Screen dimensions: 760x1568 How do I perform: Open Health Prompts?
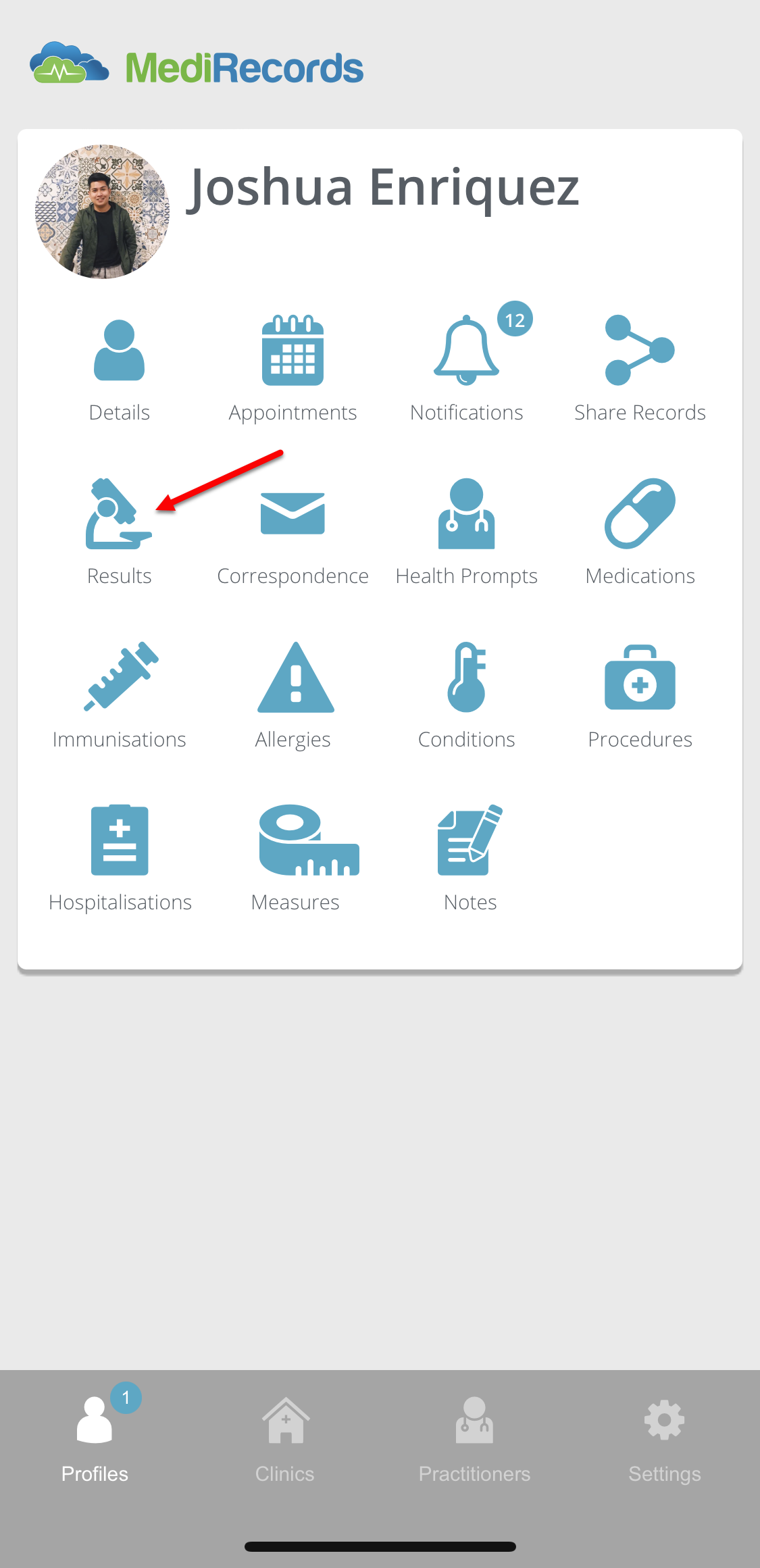pyautogui.click(x=467, y=532)
